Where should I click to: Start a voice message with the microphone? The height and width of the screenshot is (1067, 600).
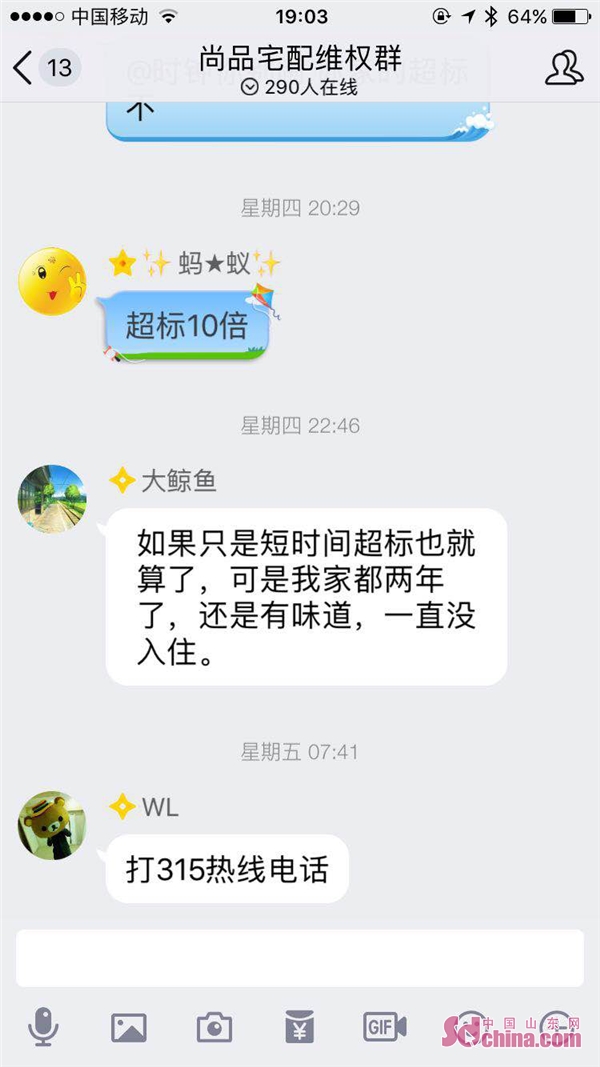click(44, 1026)
